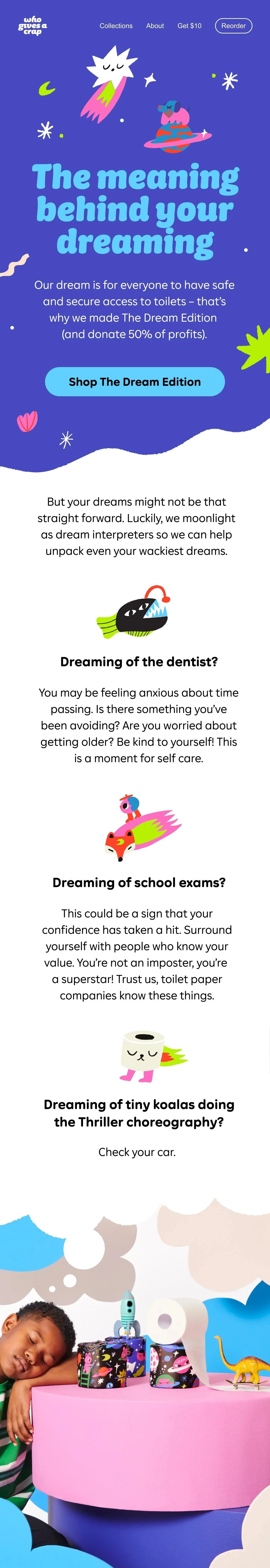The width and height of the screenshot is (270, 1568).
Task: Open the Who Gives A Crap home logo
Action: coord(32,26)
